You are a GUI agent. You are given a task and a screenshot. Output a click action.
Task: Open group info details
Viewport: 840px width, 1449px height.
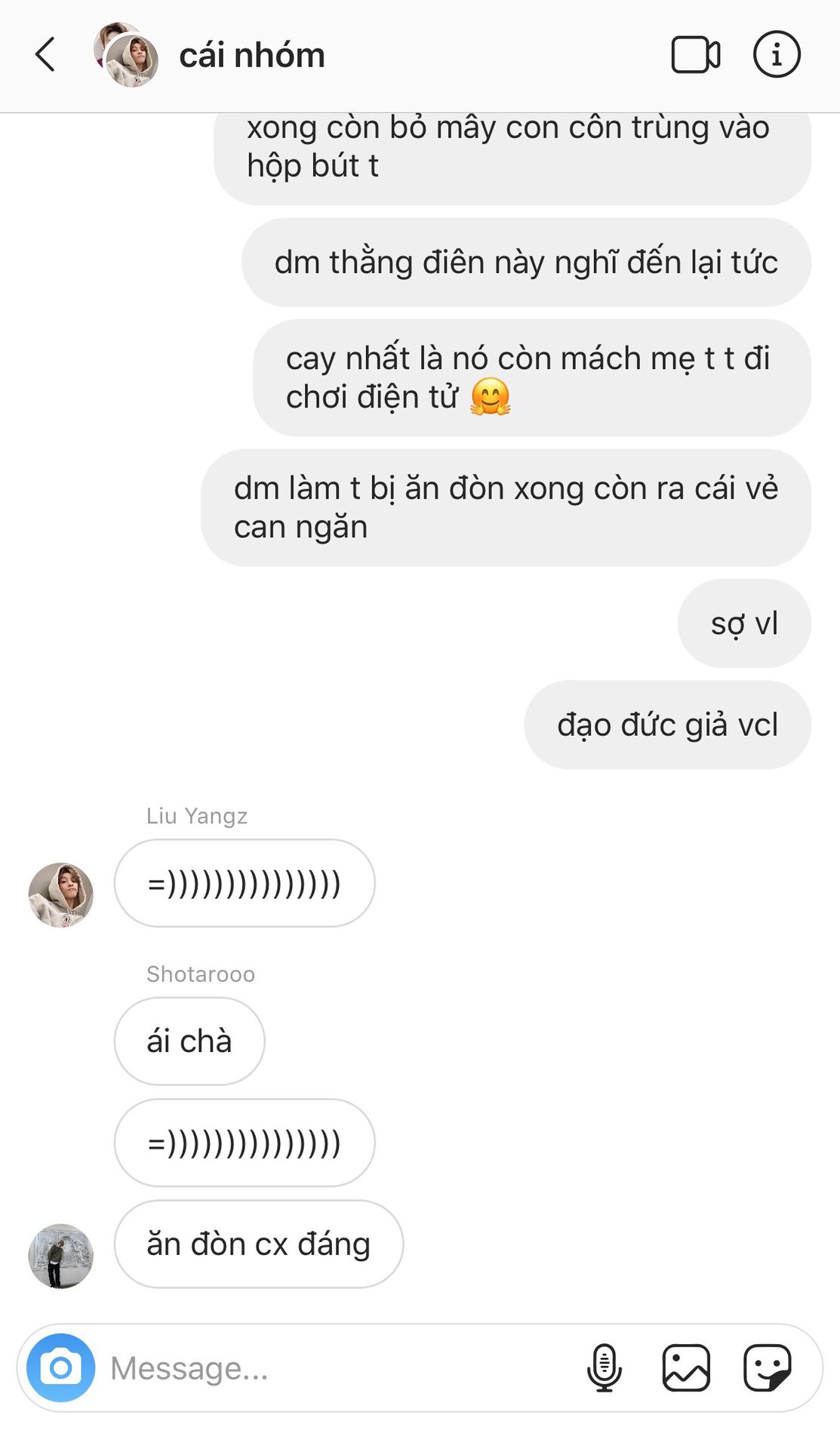(x=777, y=55)
